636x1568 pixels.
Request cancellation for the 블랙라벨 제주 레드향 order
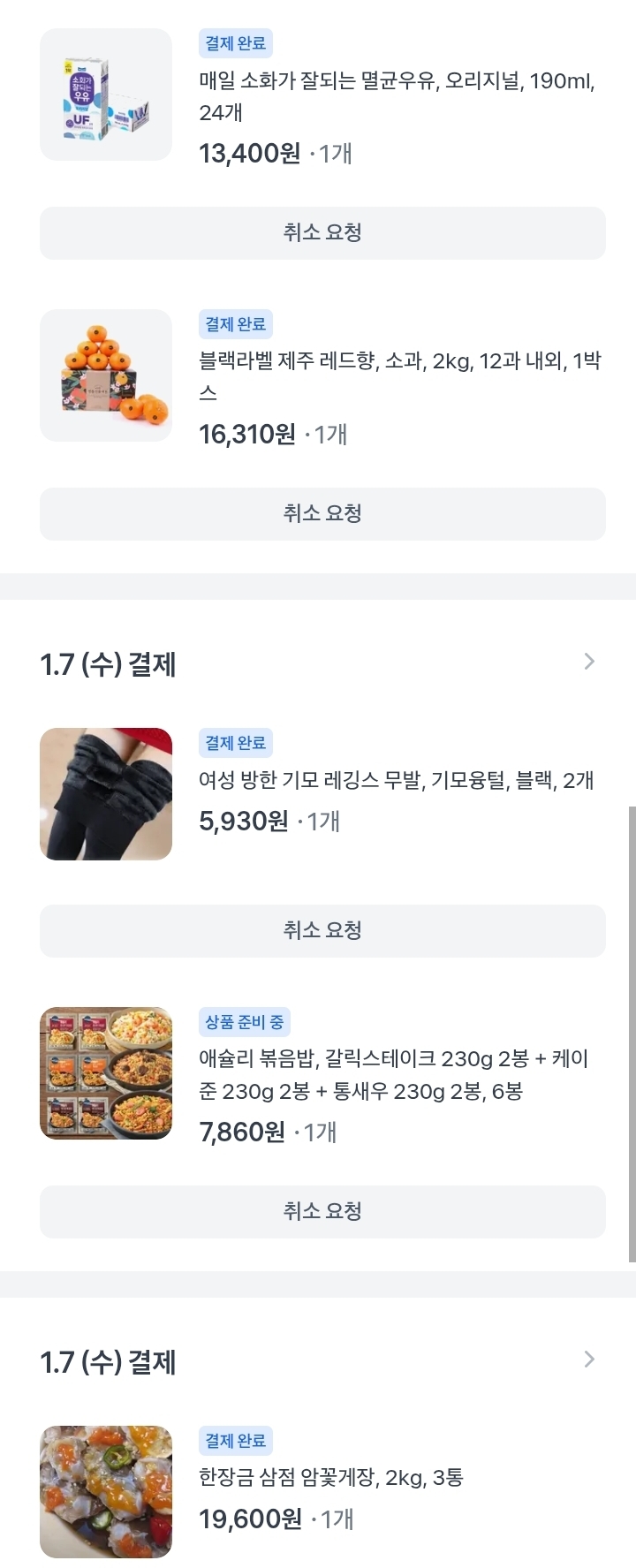pyautogui.click(x=322, y=514)
